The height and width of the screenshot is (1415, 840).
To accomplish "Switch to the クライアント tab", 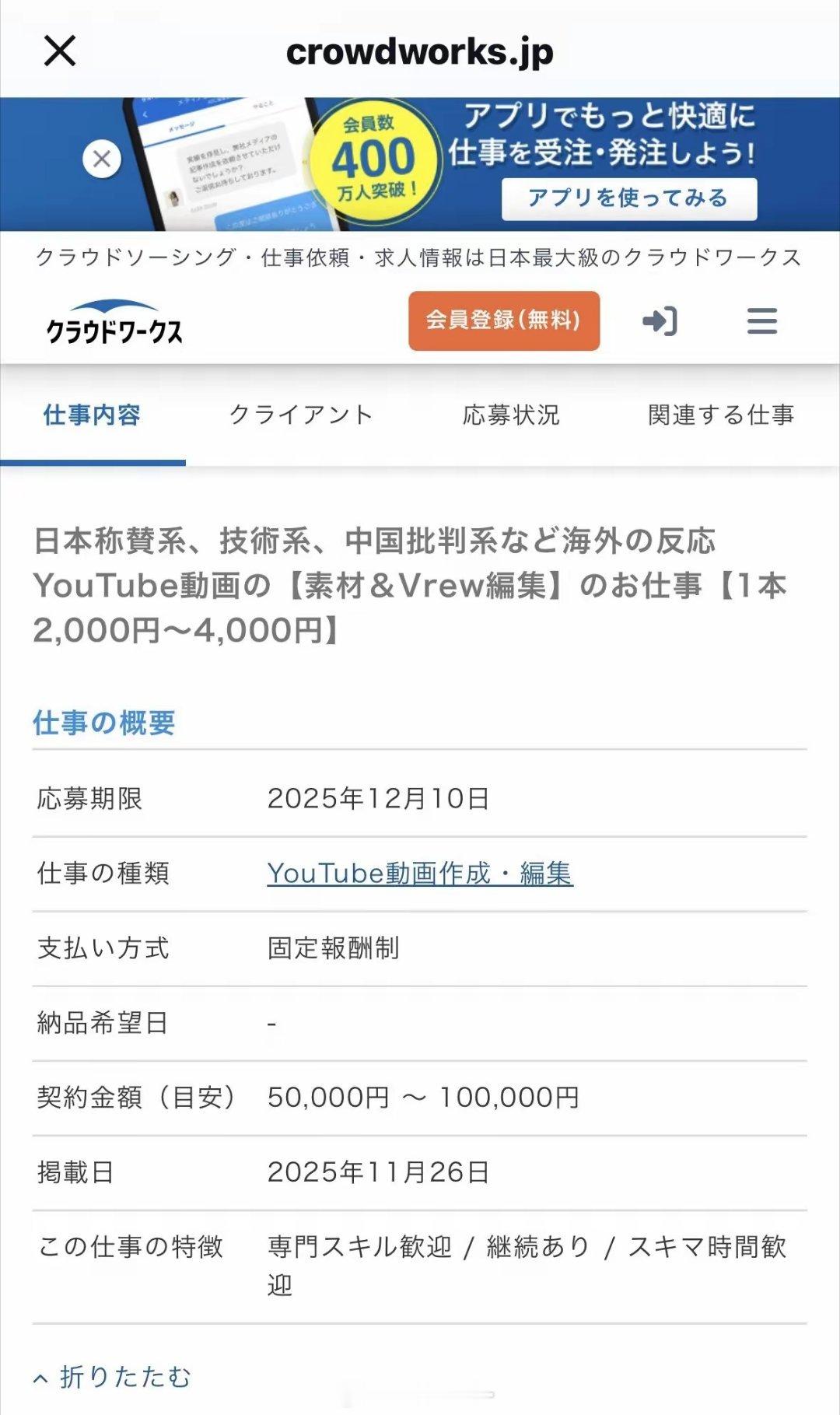I will coord(302,416).
